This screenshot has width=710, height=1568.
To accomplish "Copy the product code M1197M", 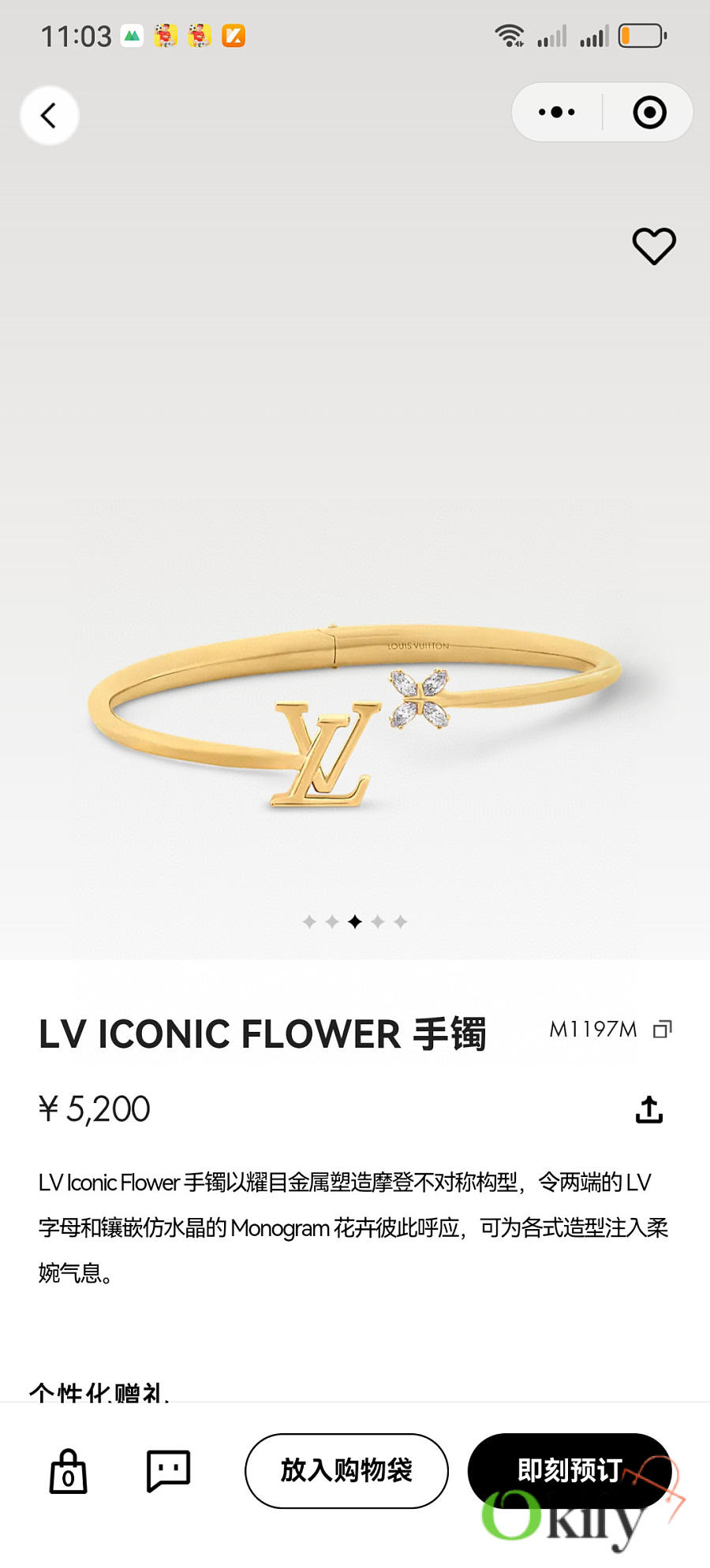I will click(x=662, y=1029).
